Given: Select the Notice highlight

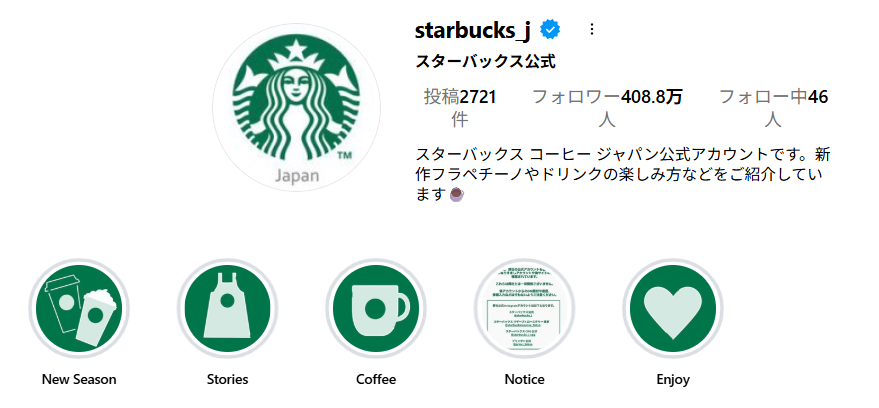Looking at the screenshot, I should click(524, 308).
